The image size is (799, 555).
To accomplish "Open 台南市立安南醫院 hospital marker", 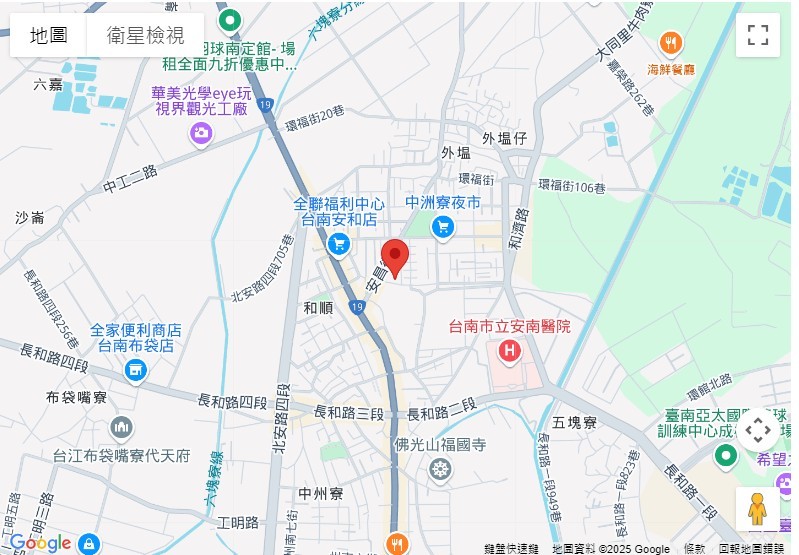I will tap(510, 351).
